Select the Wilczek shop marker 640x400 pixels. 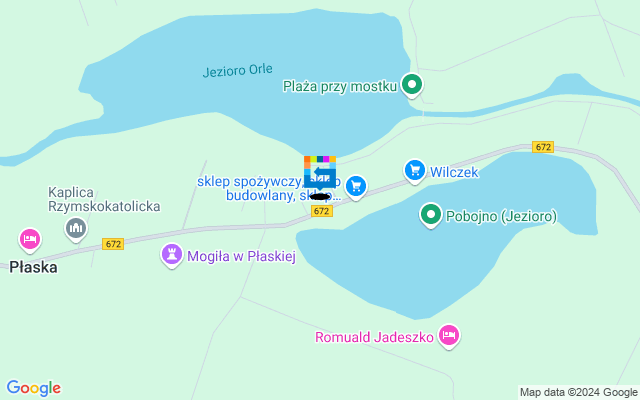tap(414, 171)
